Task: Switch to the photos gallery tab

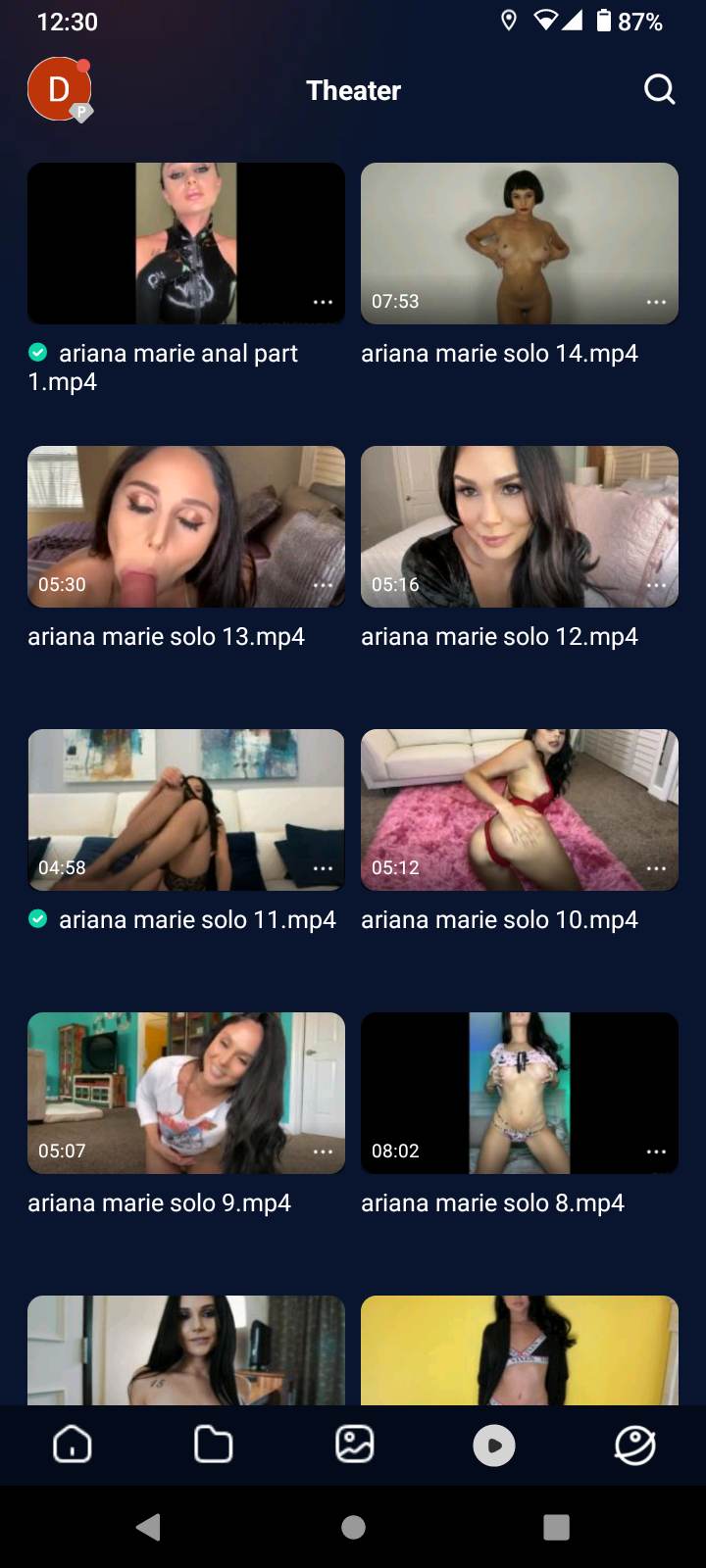Action: coord(354,1445)
